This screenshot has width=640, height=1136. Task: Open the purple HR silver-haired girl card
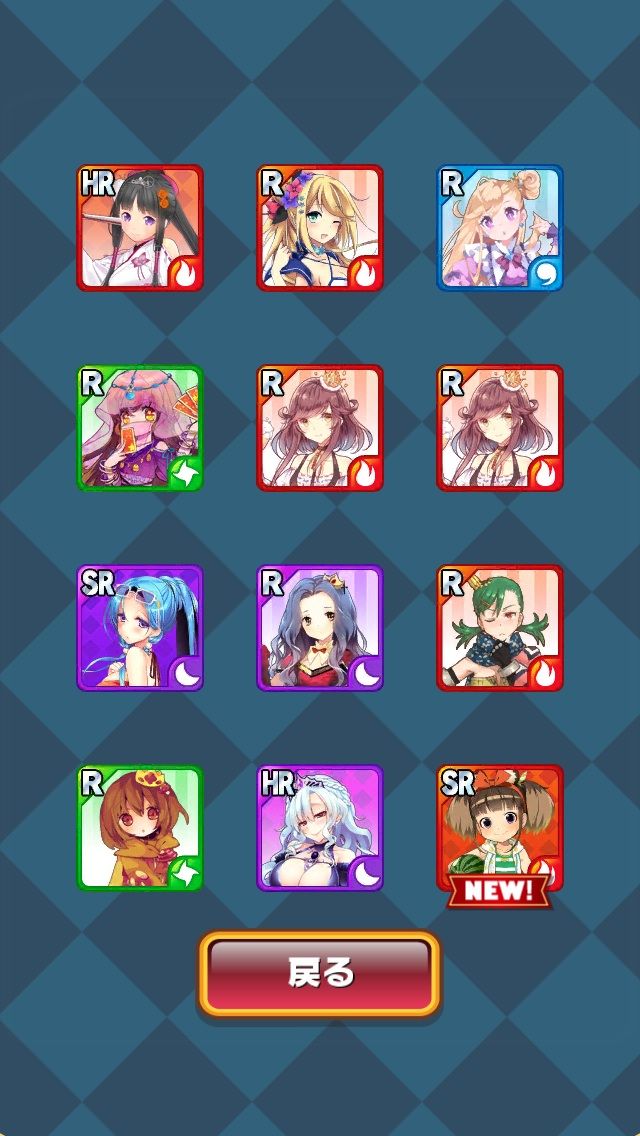click(320, 828)
